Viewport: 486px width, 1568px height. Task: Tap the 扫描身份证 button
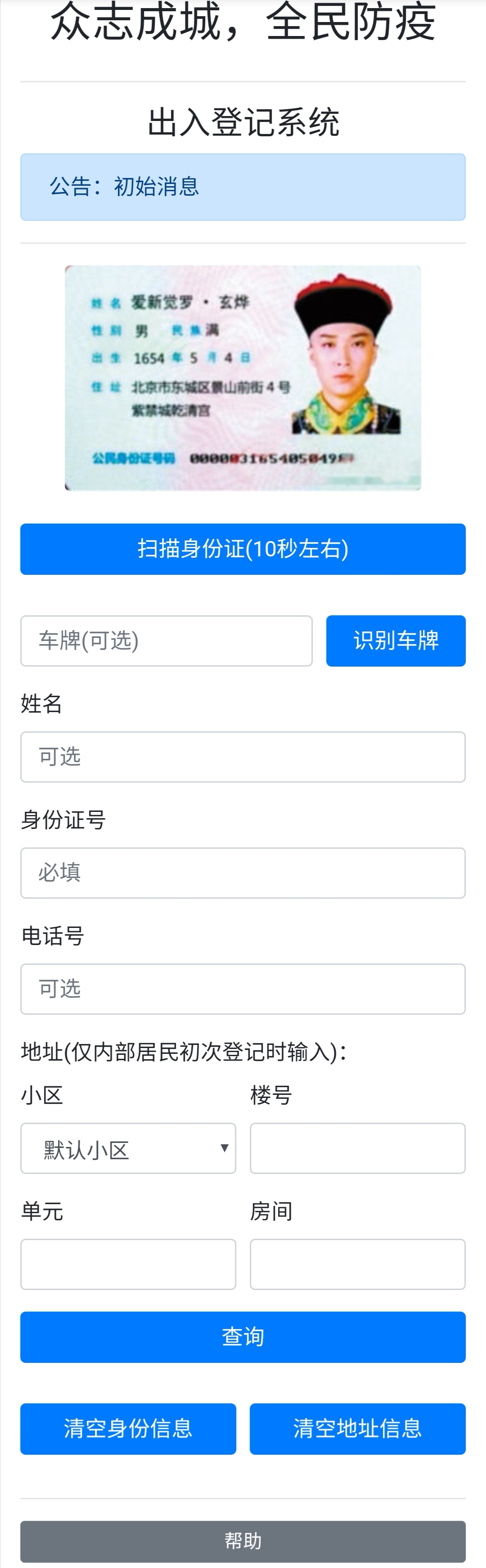pos(243,548)
